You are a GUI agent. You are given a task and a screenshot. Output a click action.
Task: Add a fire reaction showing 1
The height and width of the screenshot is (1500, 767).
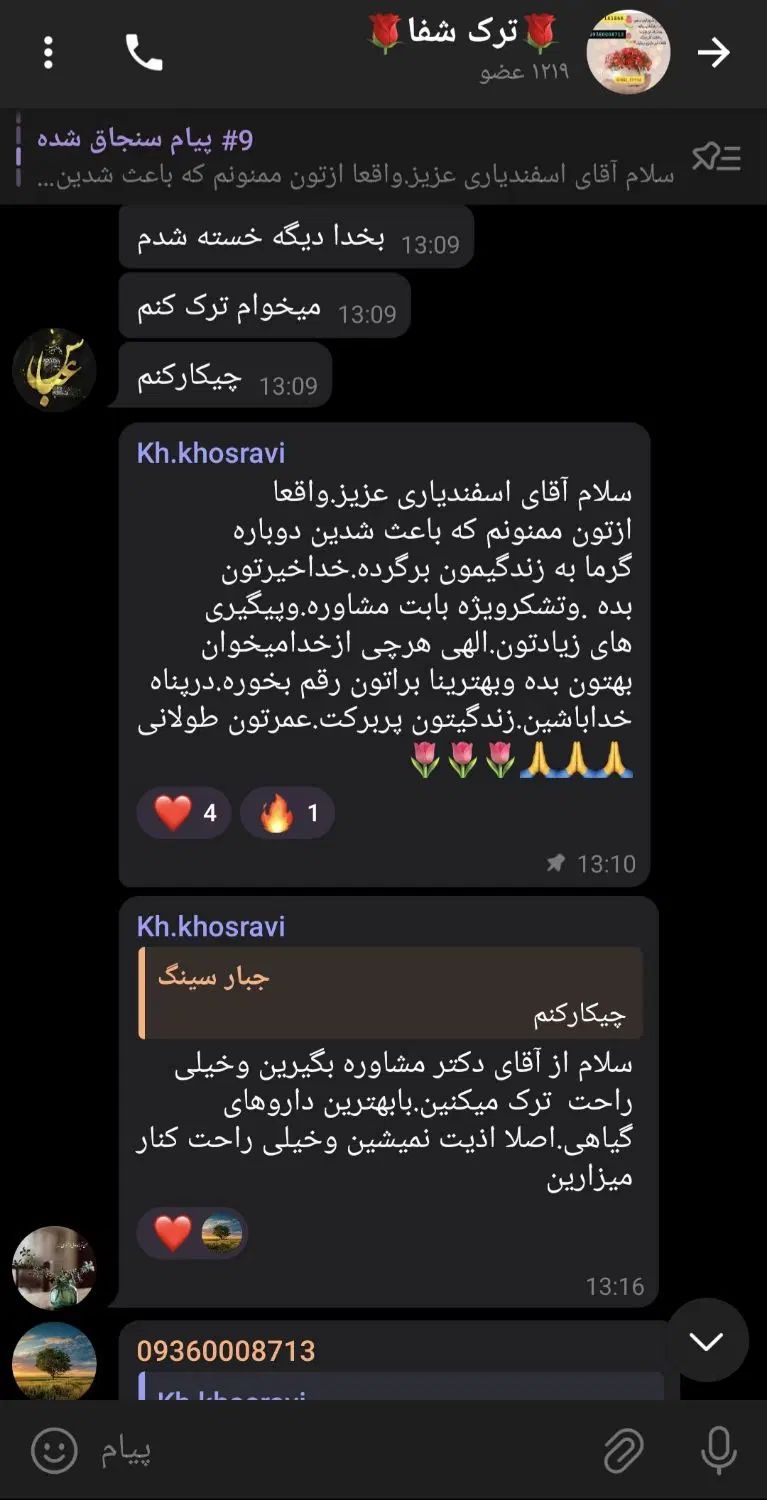pos(288,813)
